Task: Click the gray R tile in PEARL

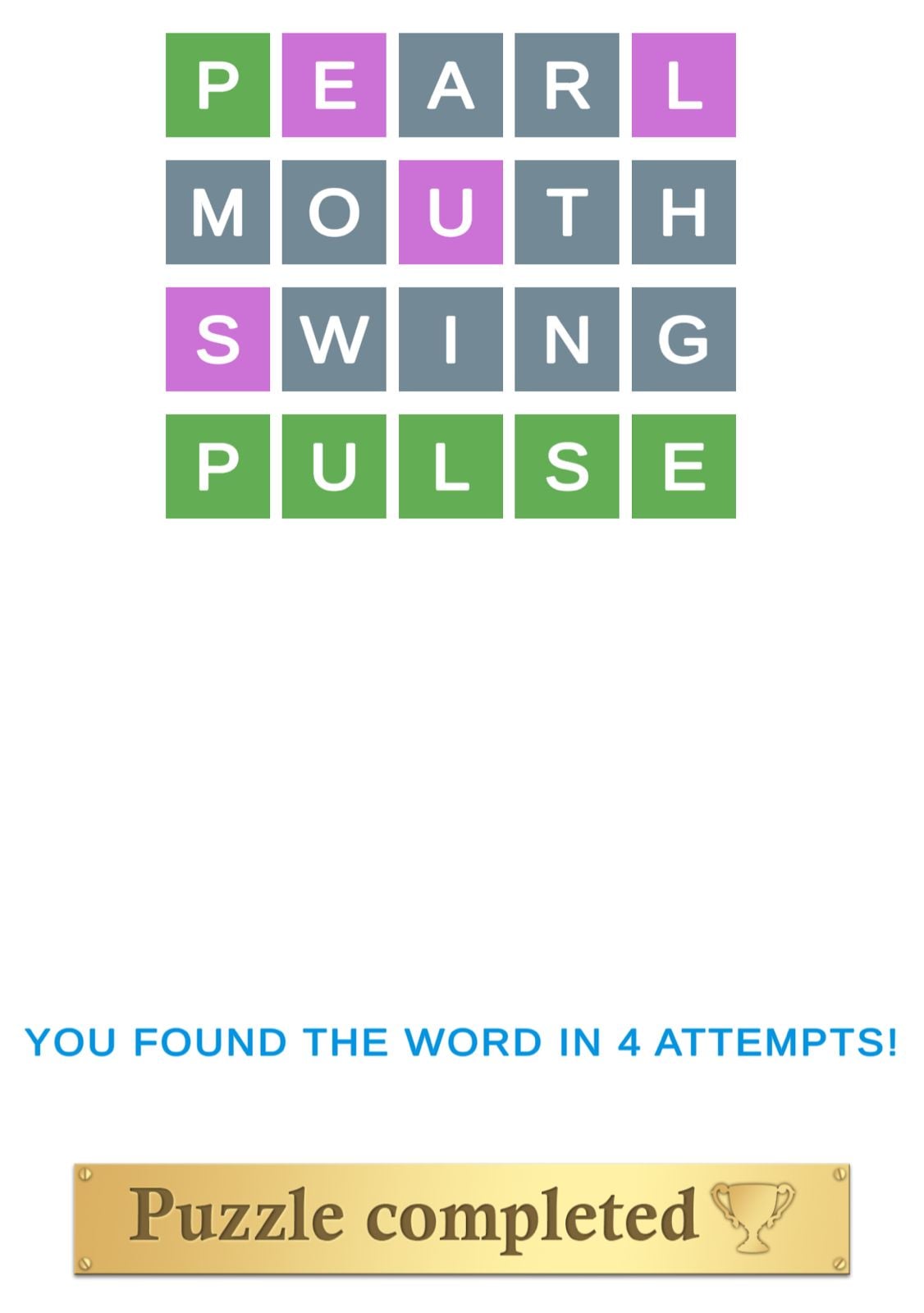Action: (x=567, y=82)
